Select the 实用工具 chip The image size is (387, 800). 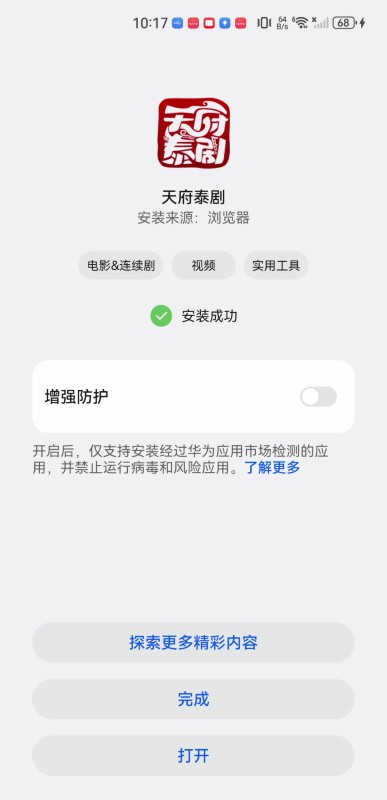tap(276, 265)
